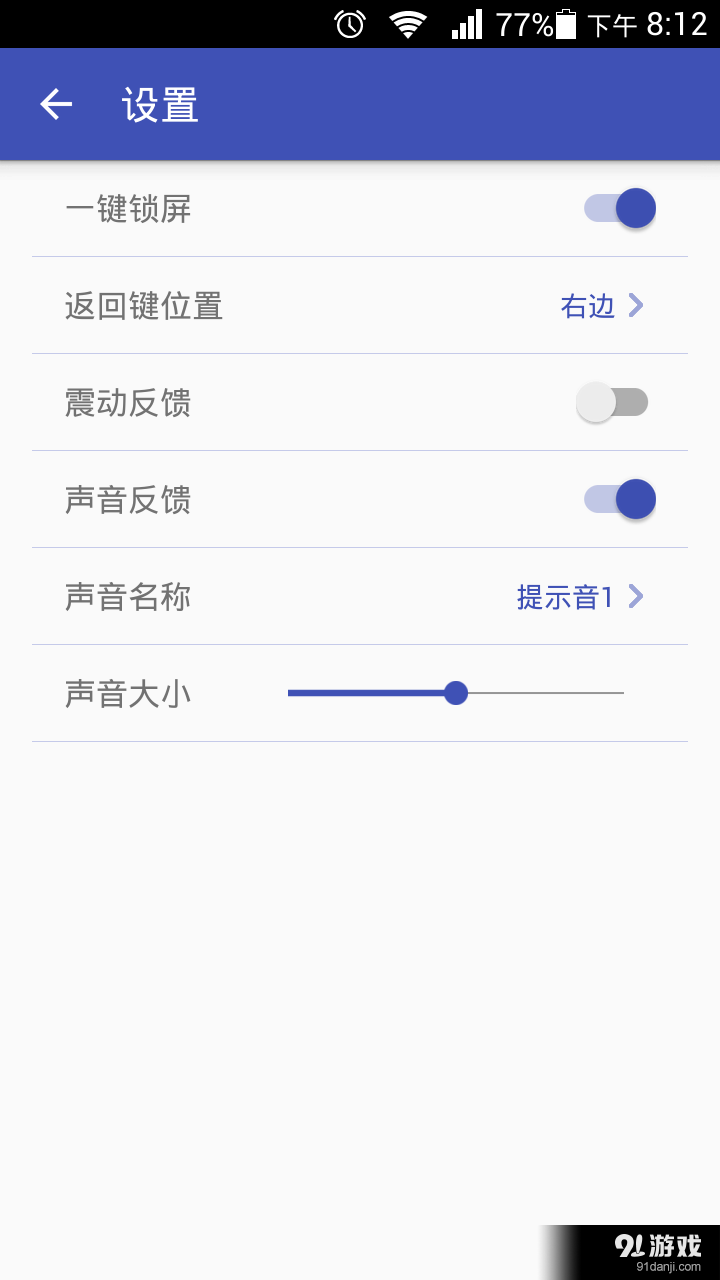Enable the 震动反馈 switch
The height and width of the screenshot is (1280, 720).
click(612, 403)
